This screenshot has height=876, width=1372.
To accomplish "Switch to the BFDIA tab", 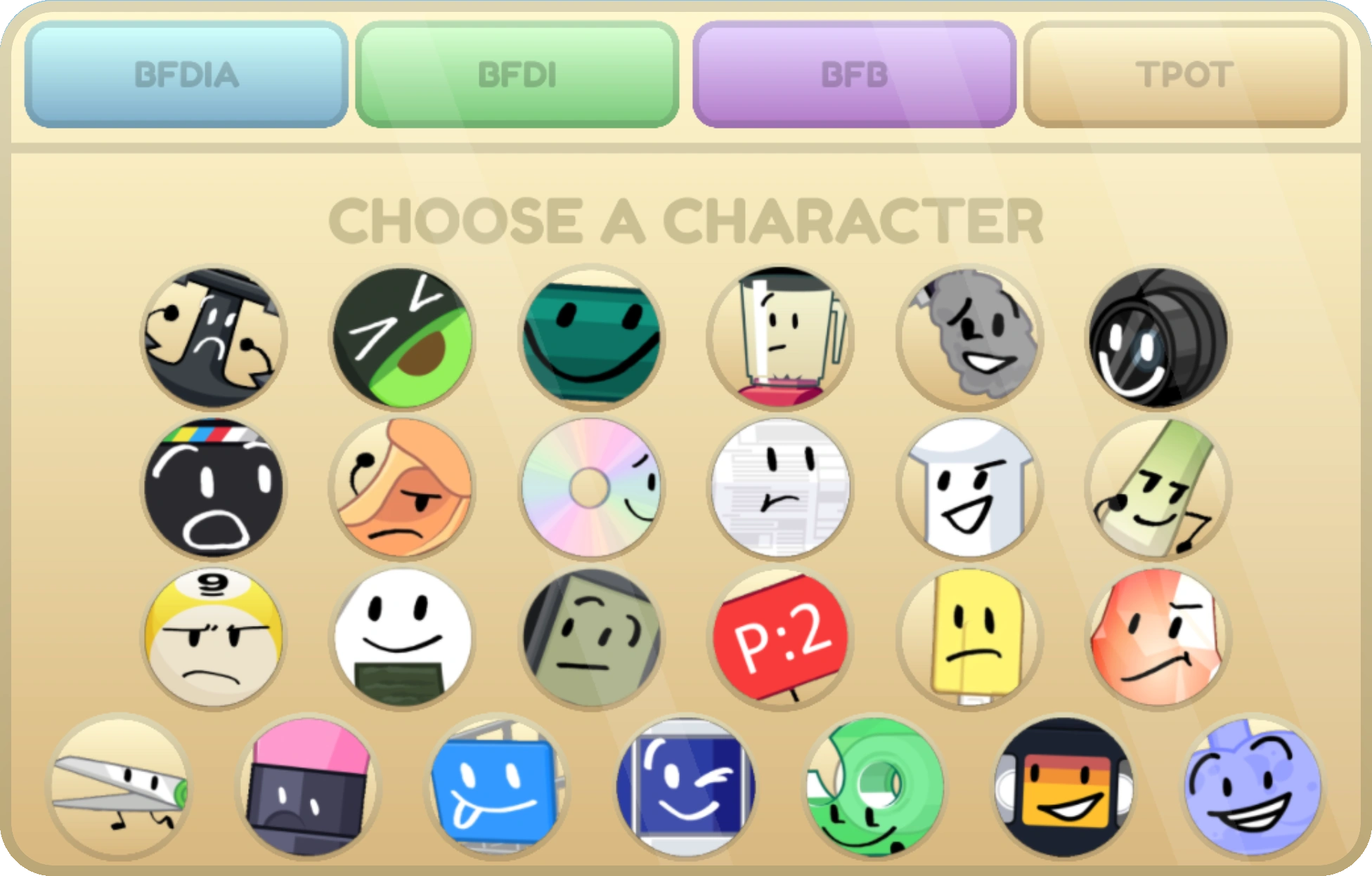I will [186, 74].
